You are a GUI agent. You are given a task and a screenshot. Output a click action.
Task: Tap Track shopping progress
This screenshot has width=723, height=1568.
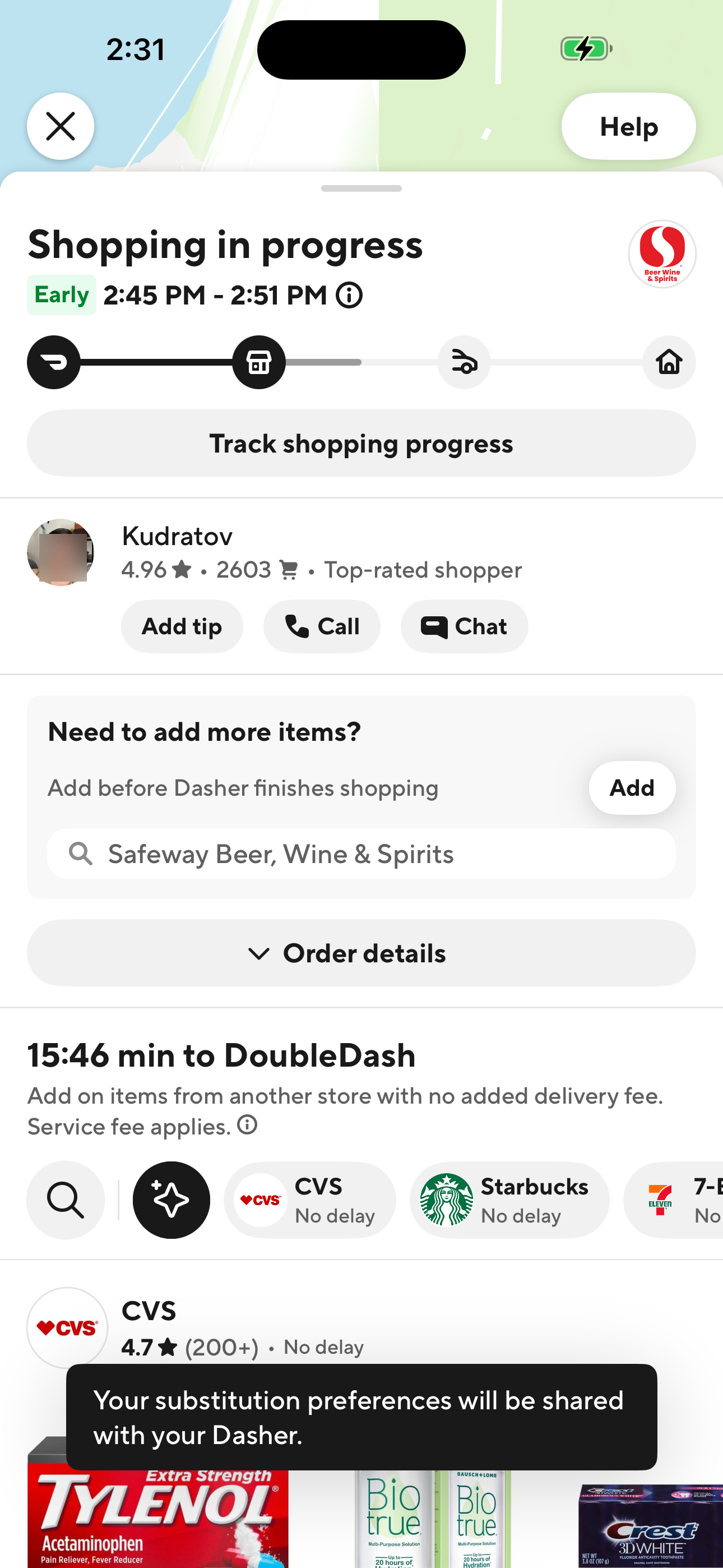(361, 443)
